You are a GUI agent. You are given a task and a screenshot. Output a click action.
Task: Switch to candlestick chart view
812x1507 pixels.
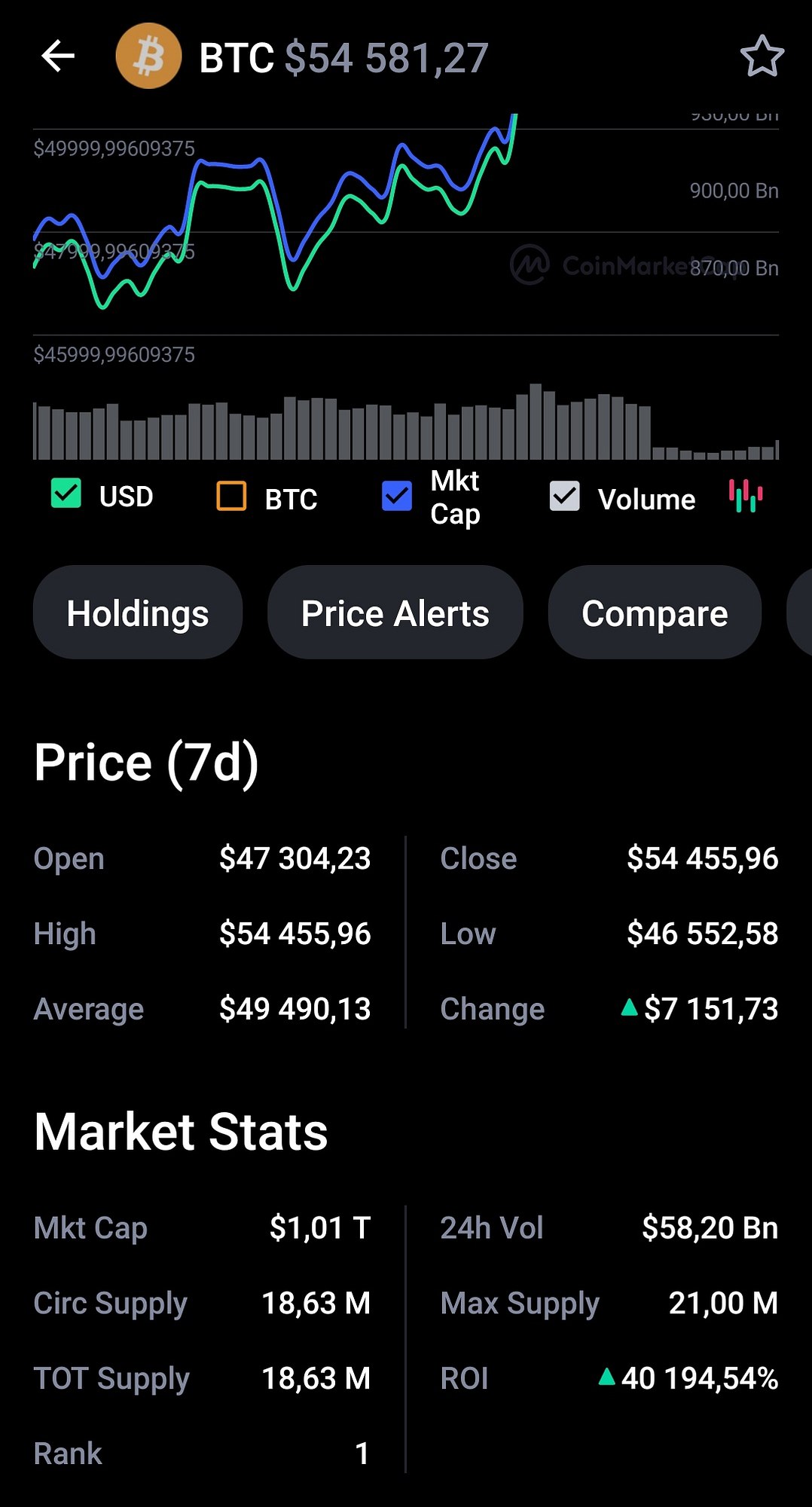pos(746,496)
